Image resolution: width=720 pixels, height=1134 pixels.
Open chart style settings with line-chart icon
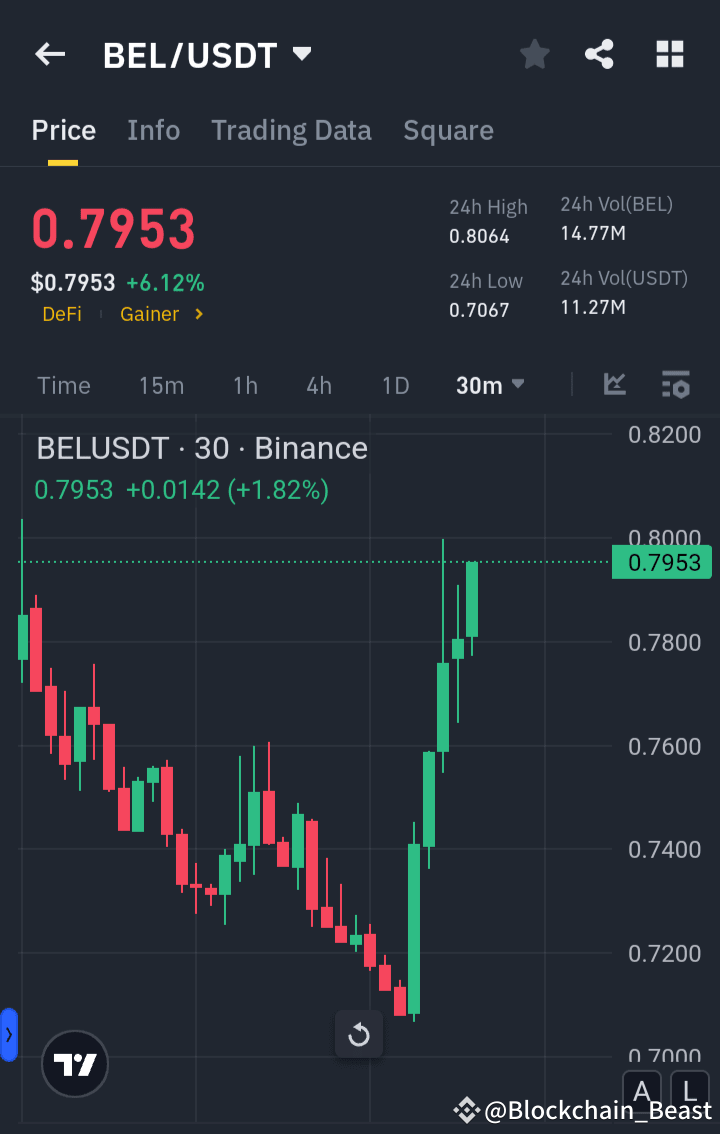click(x=615, y=384)
